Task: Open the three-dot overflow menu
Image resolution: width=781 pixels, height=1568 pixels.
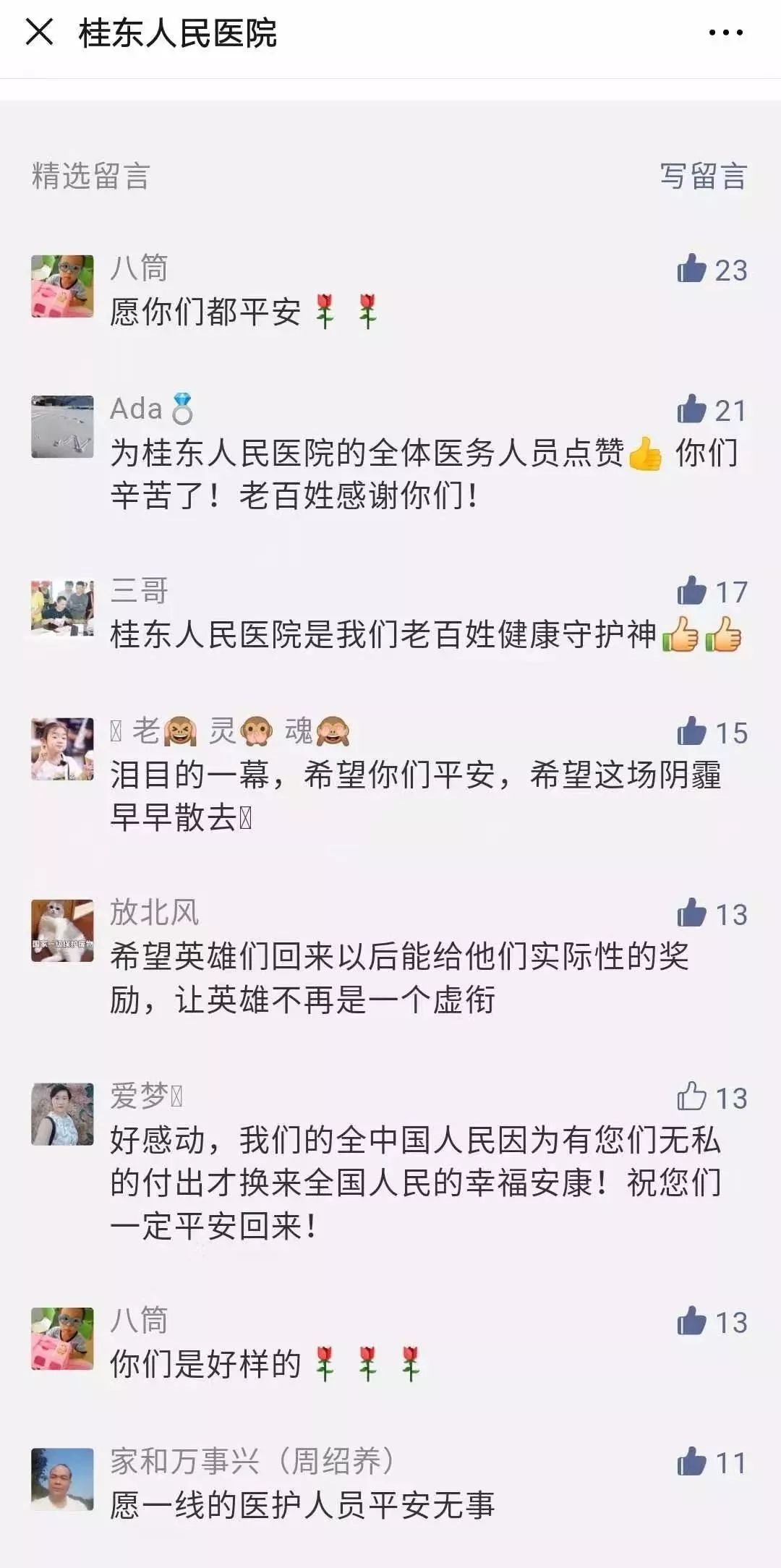Action: pyautogui.click(x=725, y=33)
